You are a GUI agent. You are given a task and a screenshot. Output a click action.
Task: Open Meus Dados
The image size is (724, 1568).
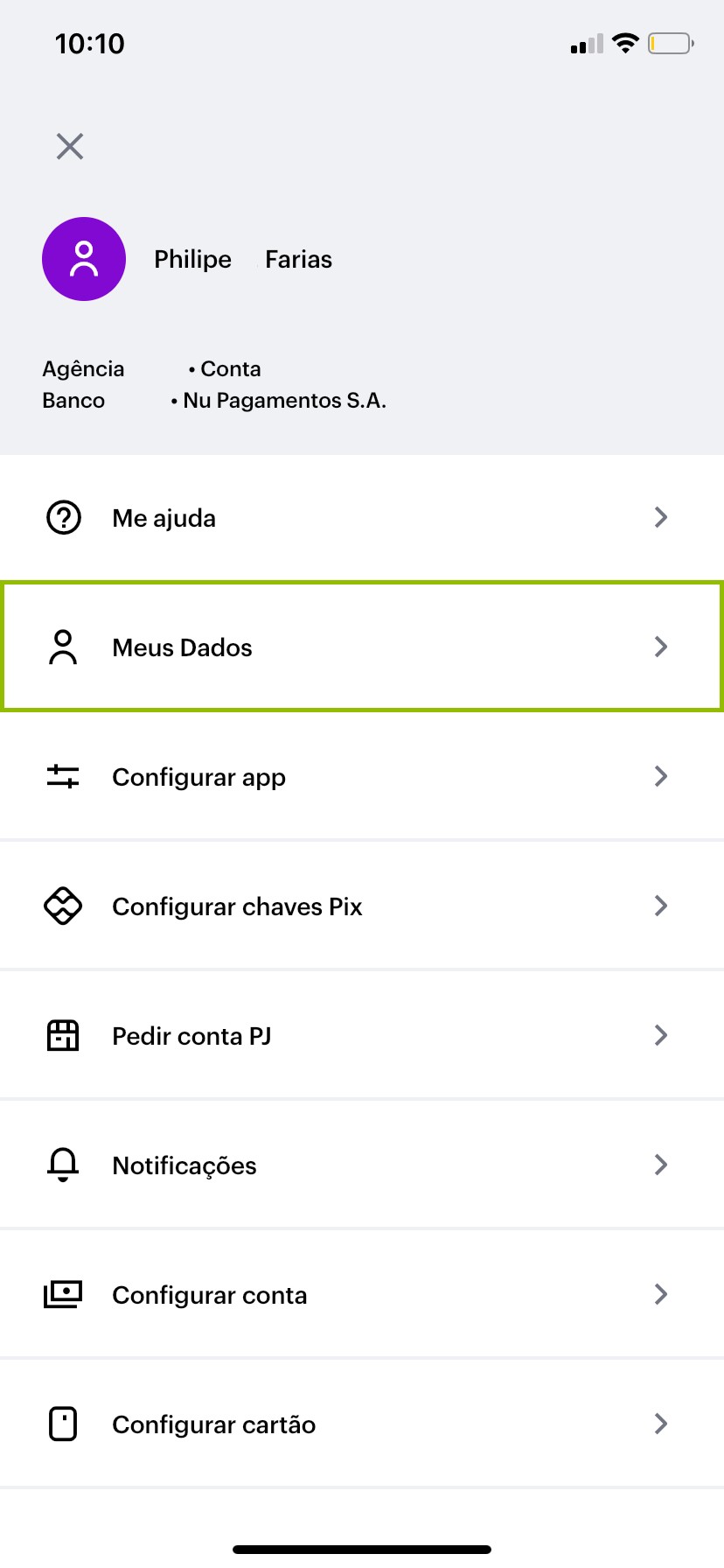pyautogui.click(x=362, y=647)
